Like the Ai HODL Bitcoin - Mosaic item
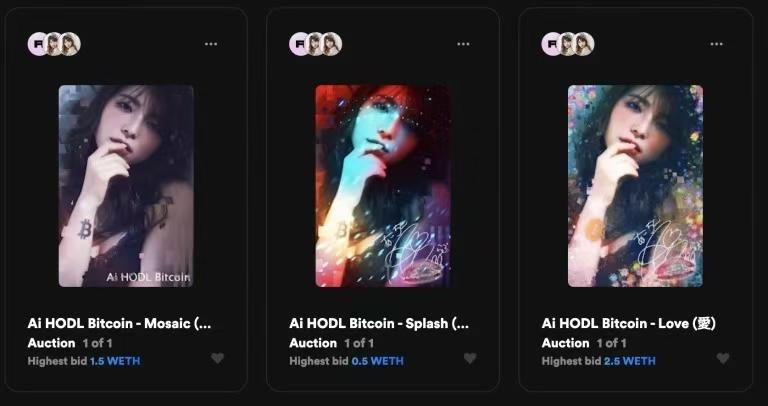768x406 pixels. [217, 359]
